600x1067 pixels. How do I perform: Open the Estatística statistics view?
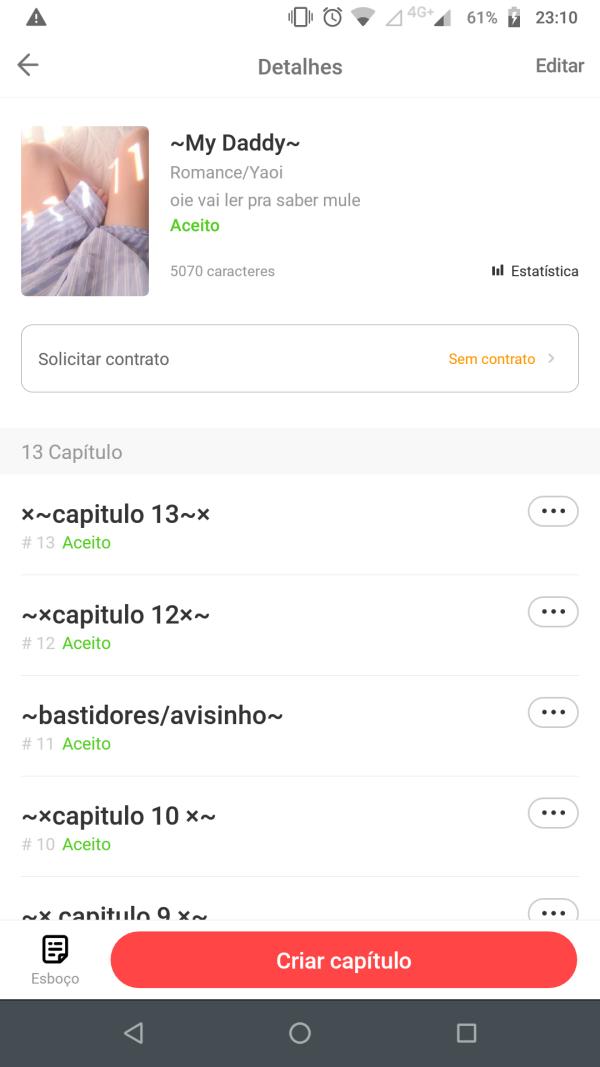(535, 271)
